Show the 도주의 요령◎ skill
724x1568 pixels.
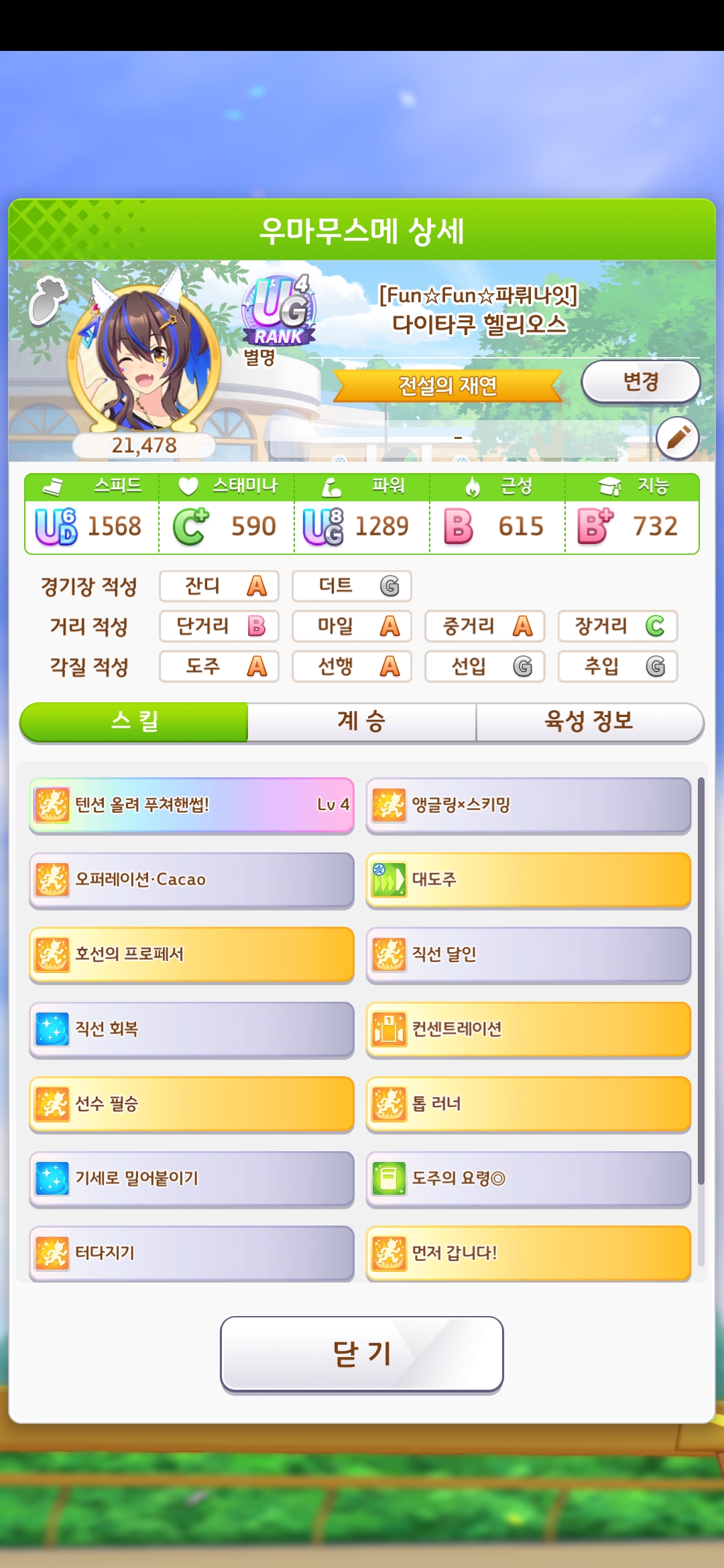[x=528, y=1179]
